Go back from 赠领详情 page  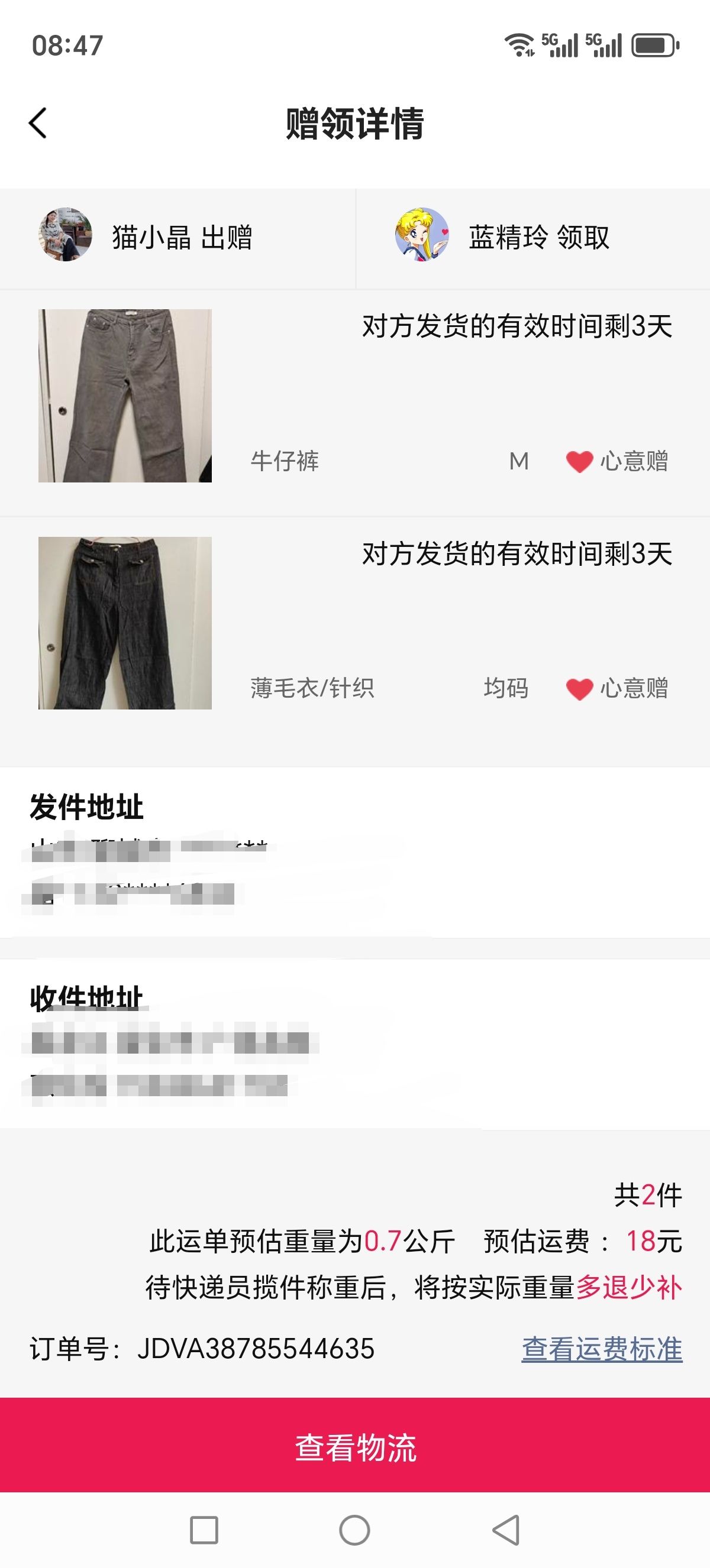click(x=38, y=123)
